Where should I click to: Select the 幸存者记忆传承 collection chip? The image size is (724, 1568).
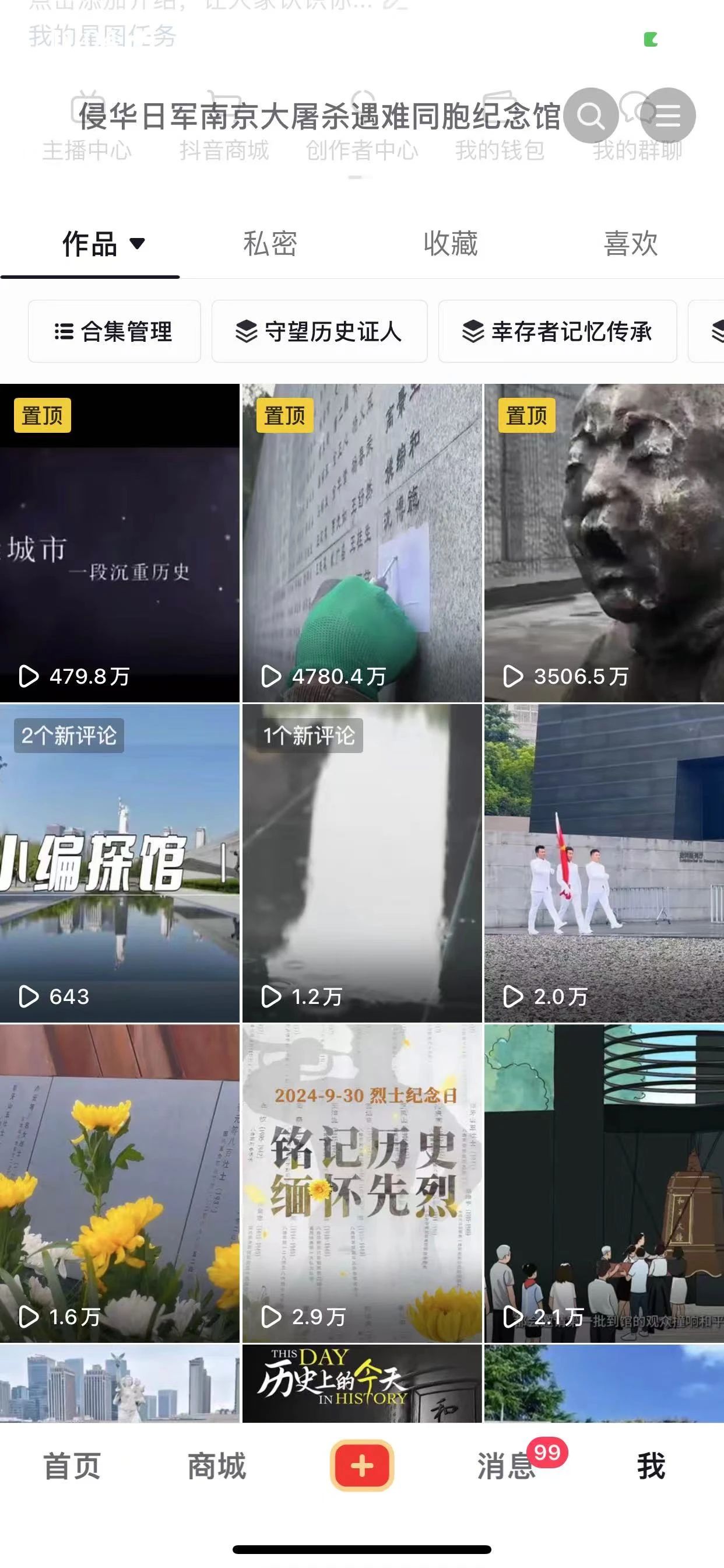point(557,332)
